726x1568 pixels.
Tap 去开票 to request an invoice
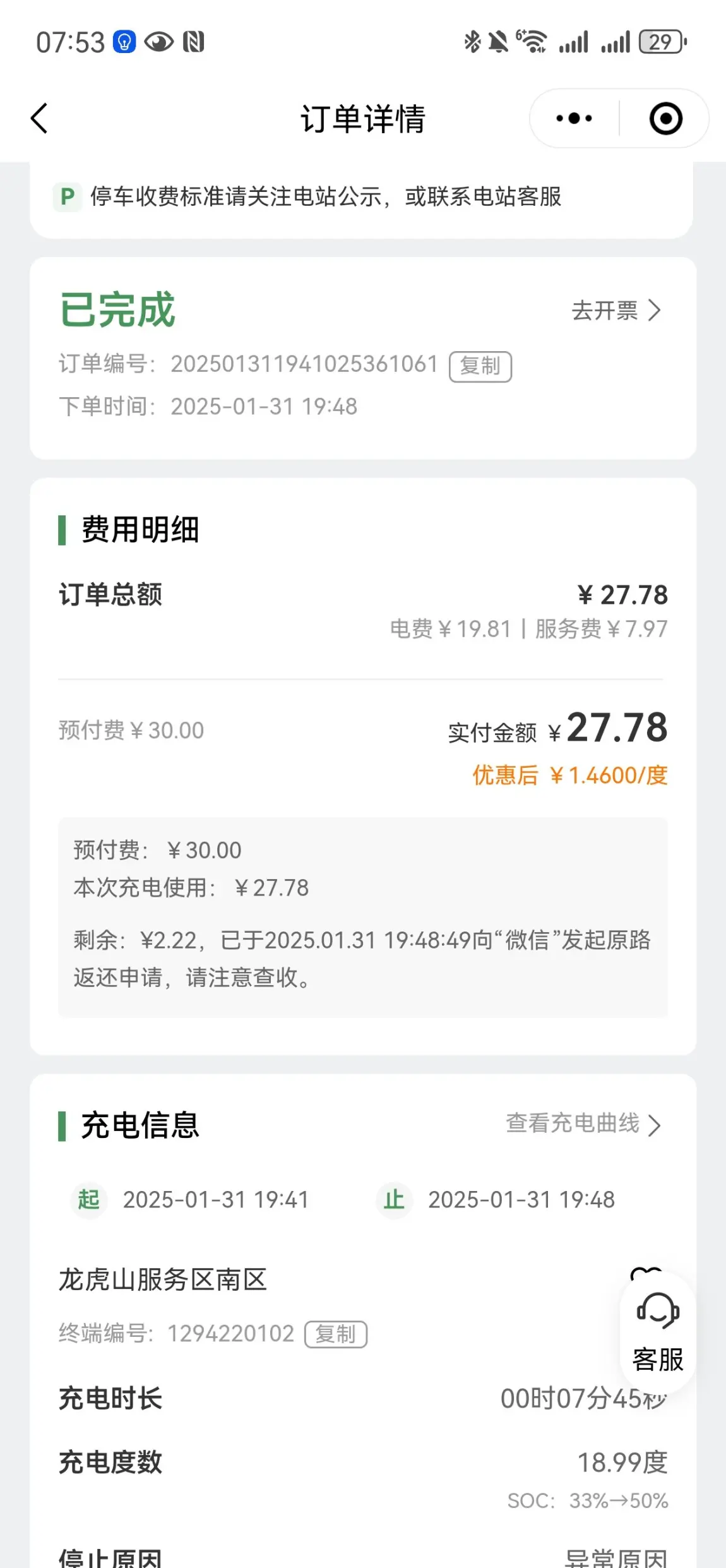[x=616, y=311]
